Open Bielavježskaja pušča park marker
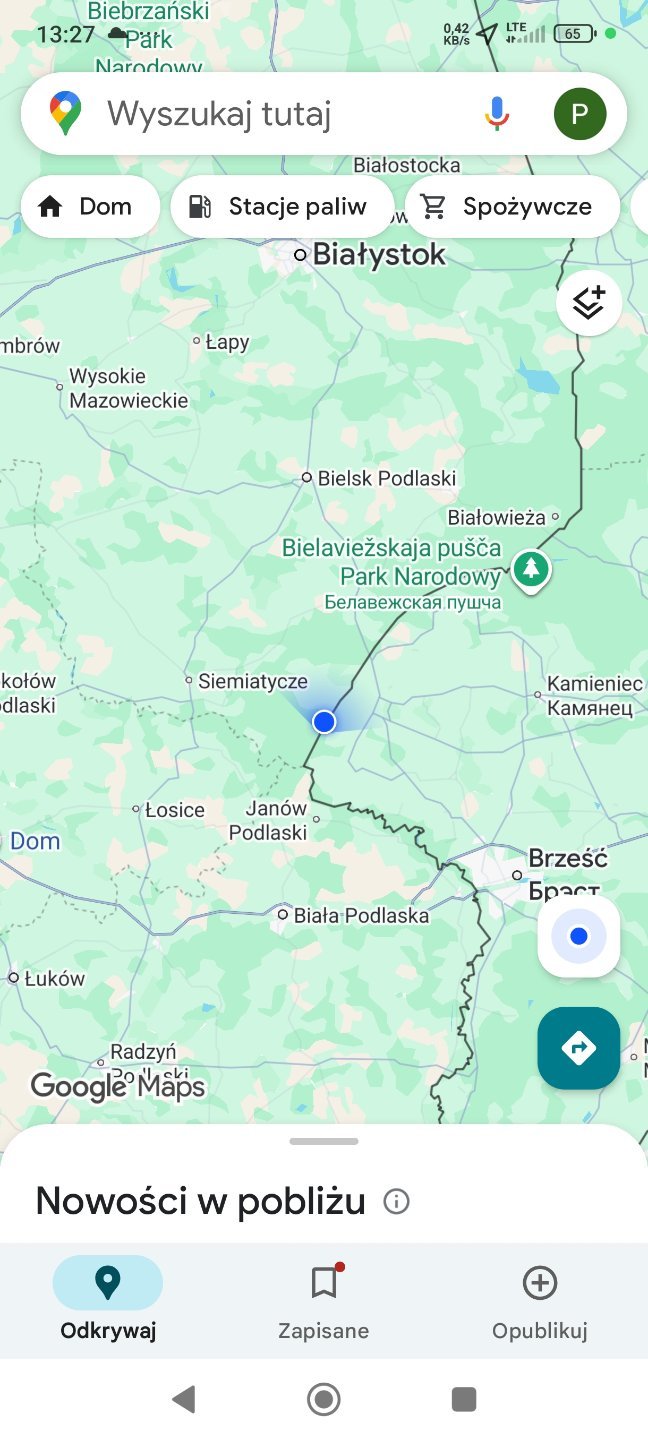The height and width of the screenshot is (1440, 648). pos(531,569)
